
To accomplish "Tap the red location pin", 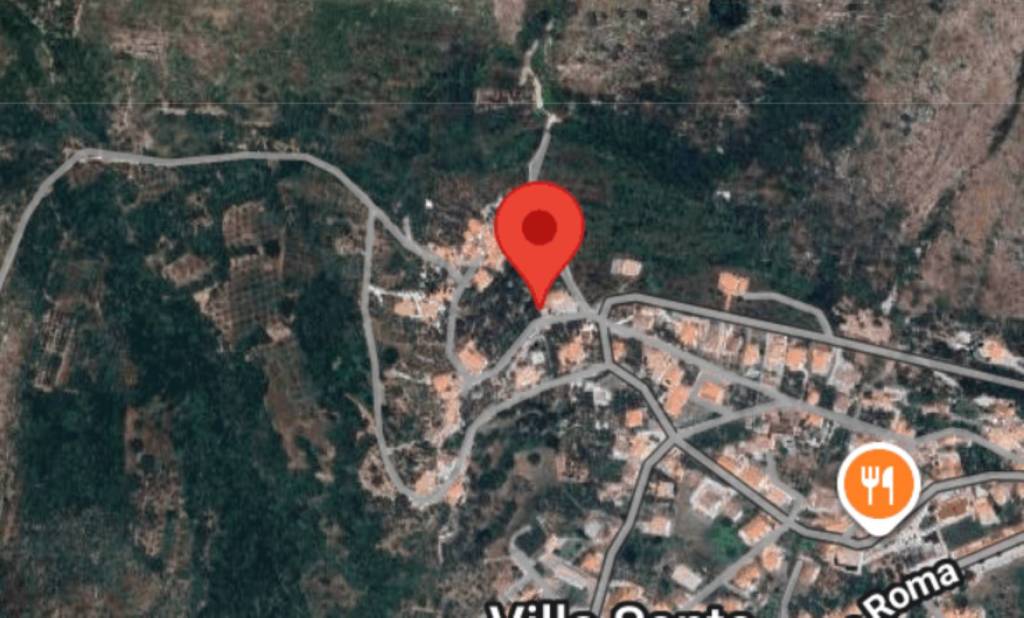I will click(539, 232).
